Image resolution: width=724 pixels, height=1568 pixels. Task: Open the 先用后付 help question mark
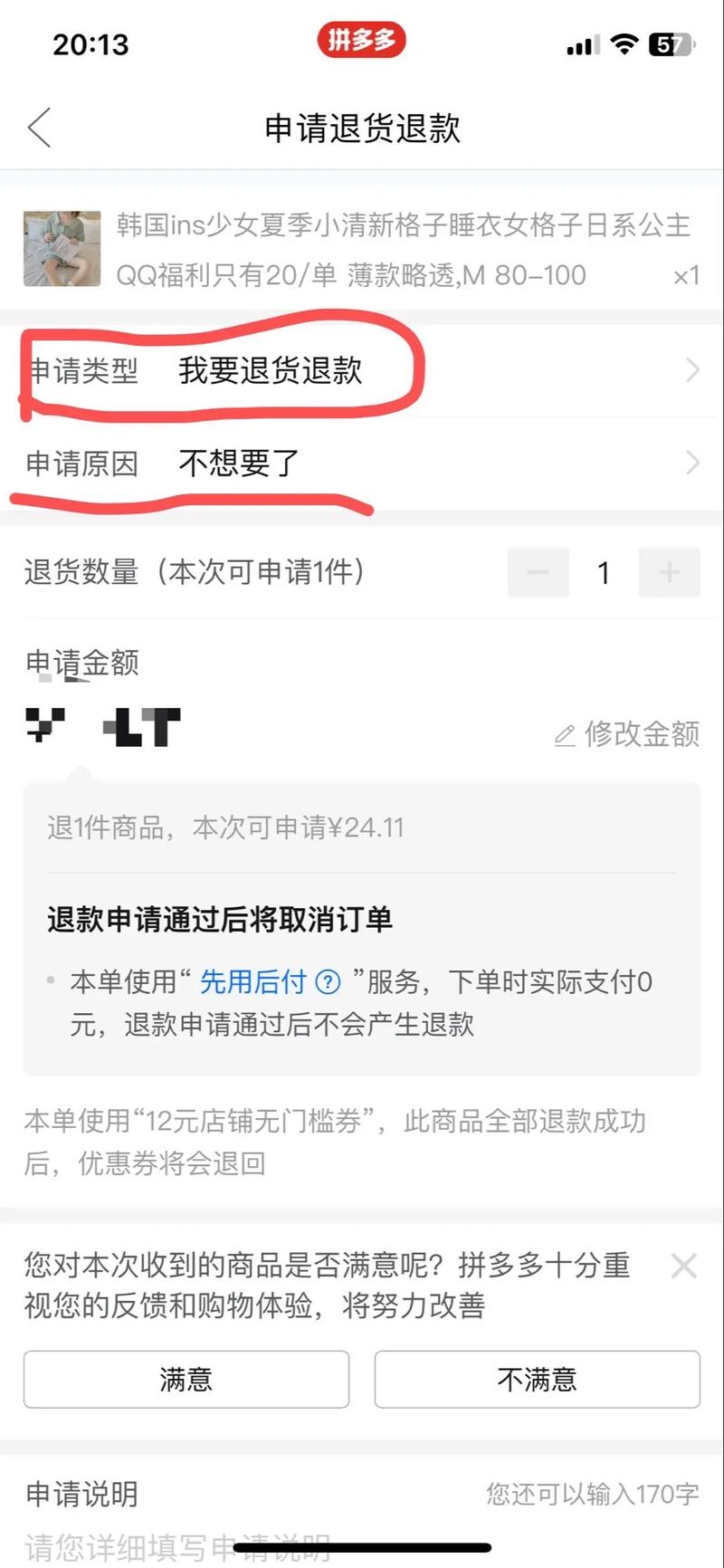pyautogui.click(x=328, y=982)
